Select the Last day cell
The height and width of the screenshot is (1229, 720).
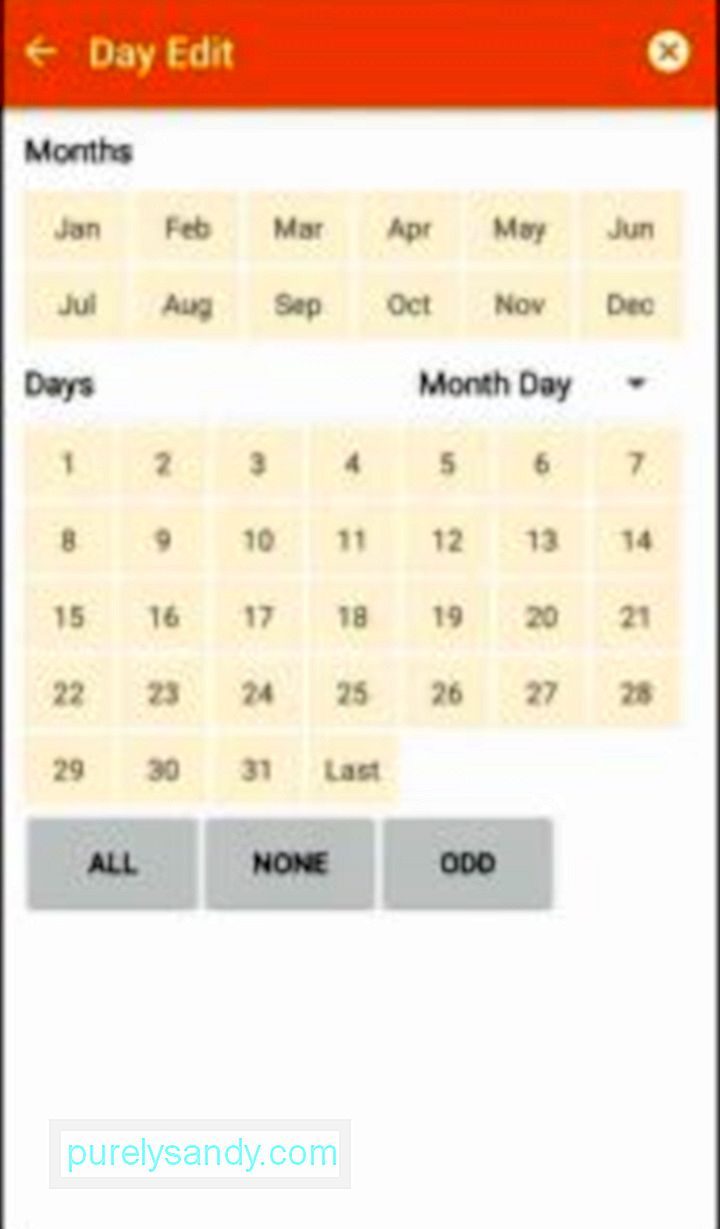[352, 770]
